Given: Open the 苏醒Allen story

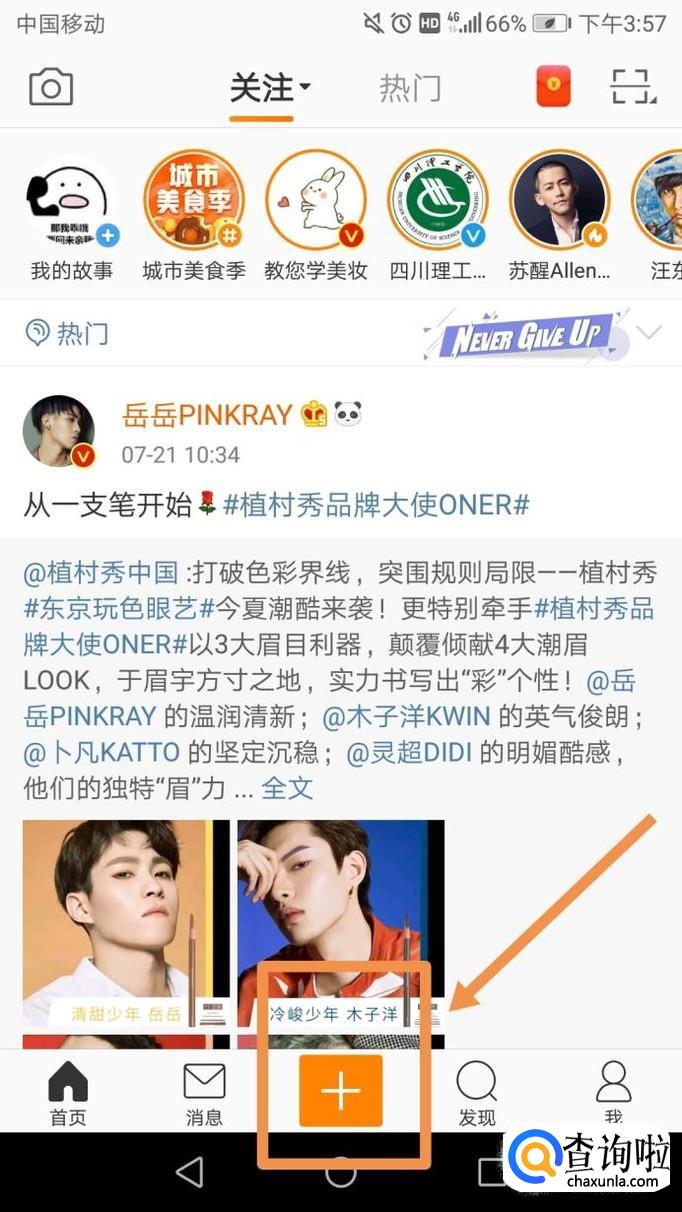Looking at the screenshot, I should (x=559, y=203).
